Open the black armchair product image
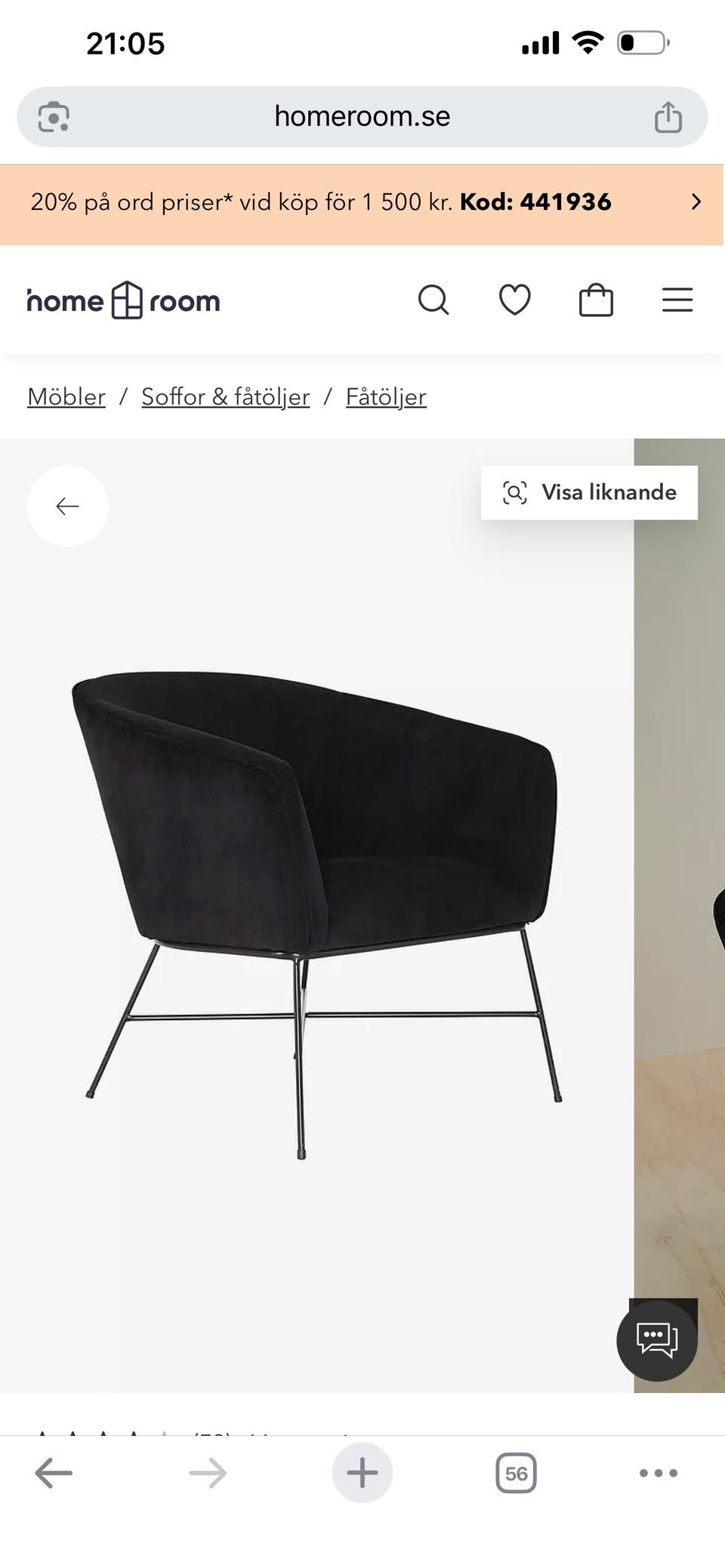 [317, 906]
